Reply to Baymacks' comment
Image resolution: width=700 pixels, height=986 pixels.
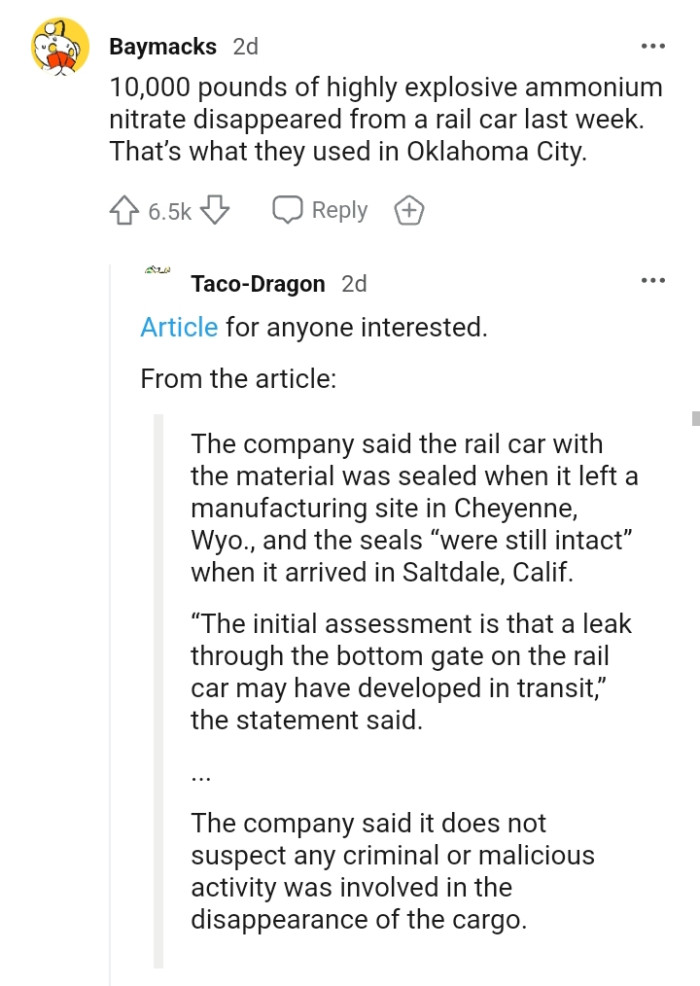(x=321, y=210)
